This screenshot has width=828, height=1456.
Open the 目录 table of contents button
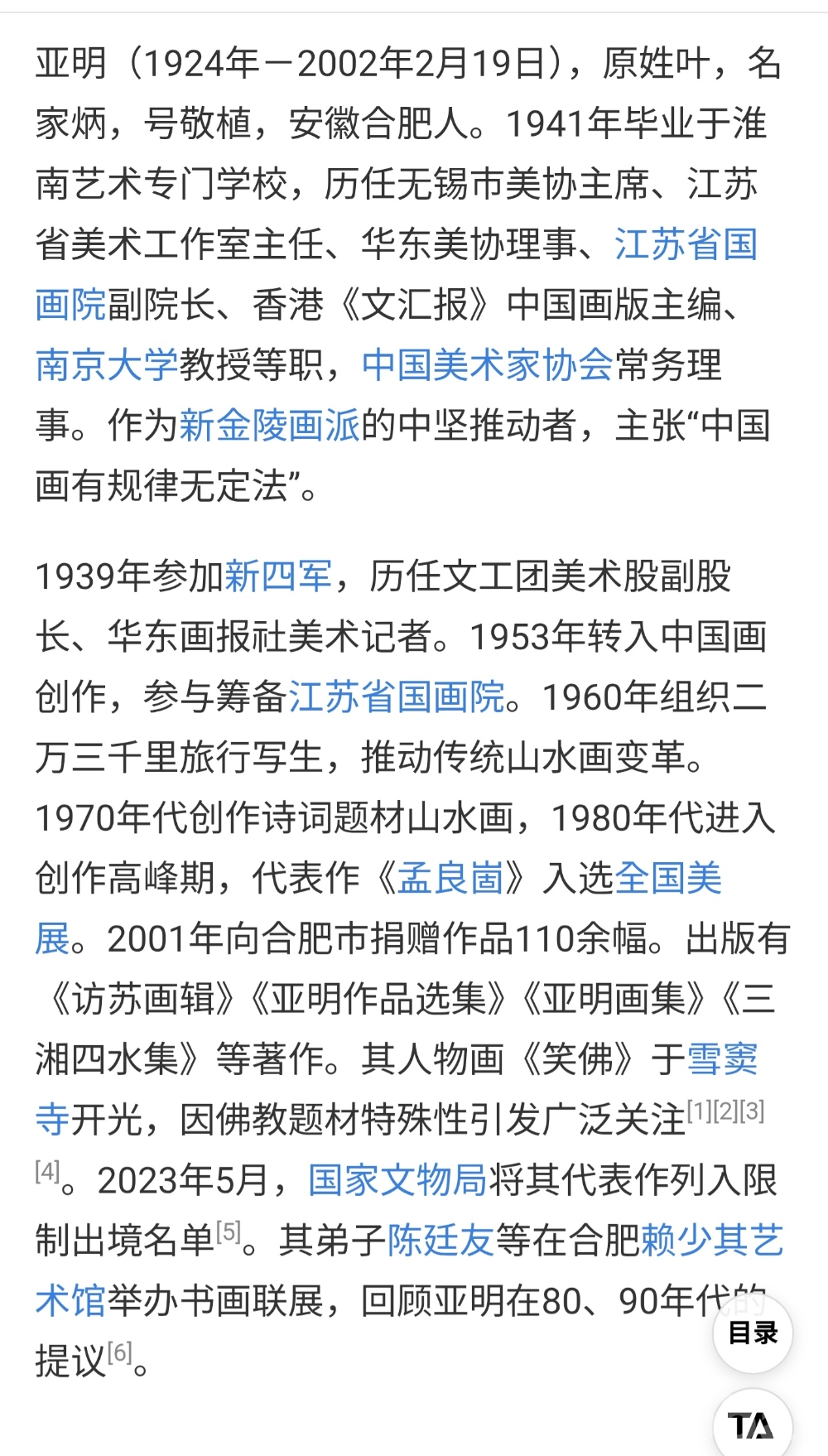pos(753,1333)
